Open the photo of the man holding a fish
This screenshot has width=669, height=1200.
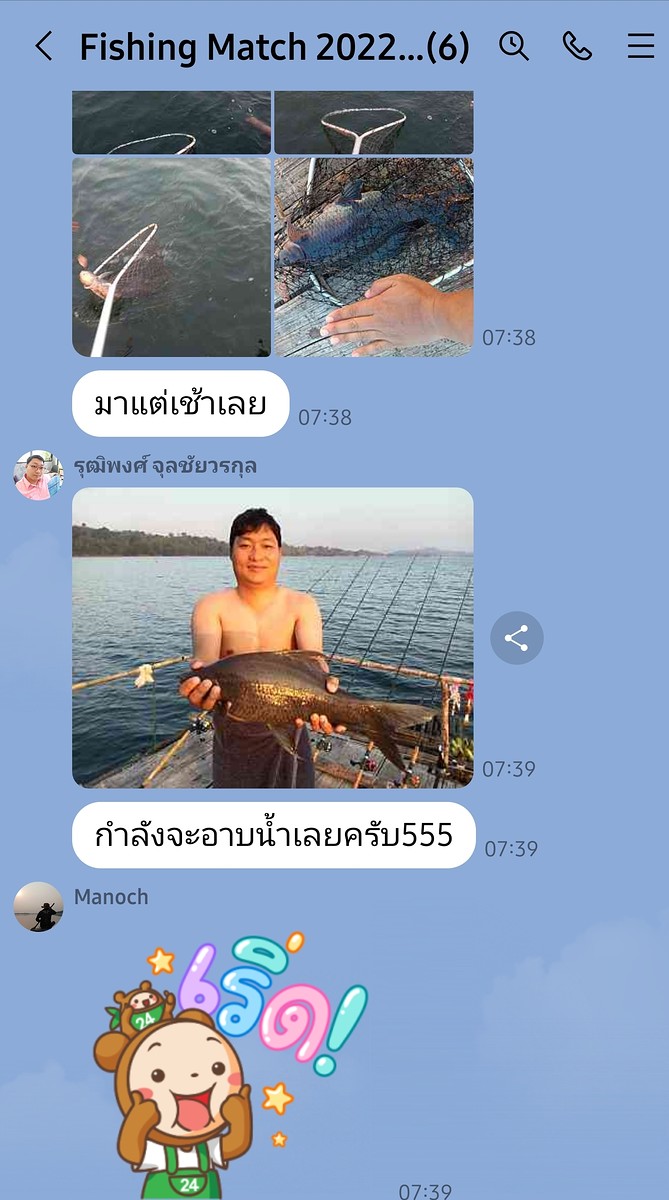[x=272, y=637]
